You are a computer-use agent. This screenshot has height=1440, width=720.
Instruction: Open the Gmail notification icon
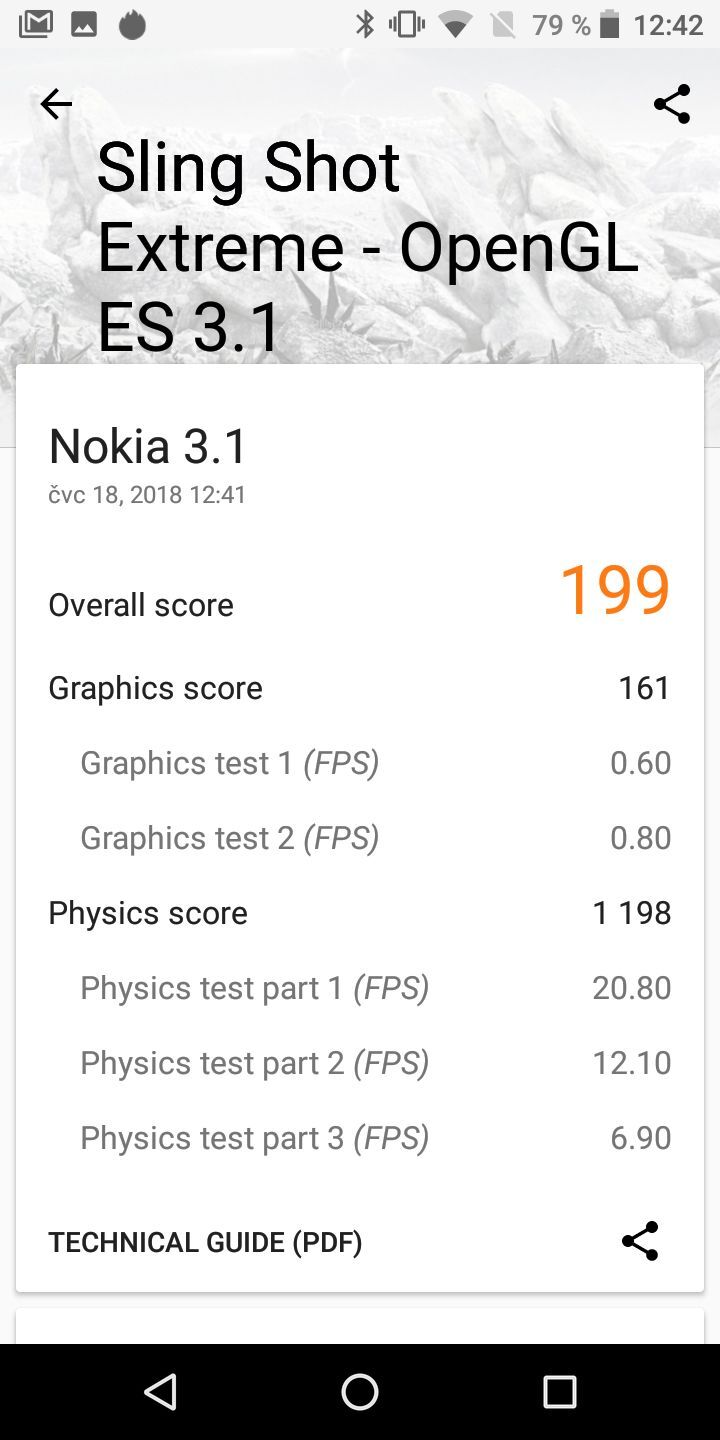tap(35, 23)
